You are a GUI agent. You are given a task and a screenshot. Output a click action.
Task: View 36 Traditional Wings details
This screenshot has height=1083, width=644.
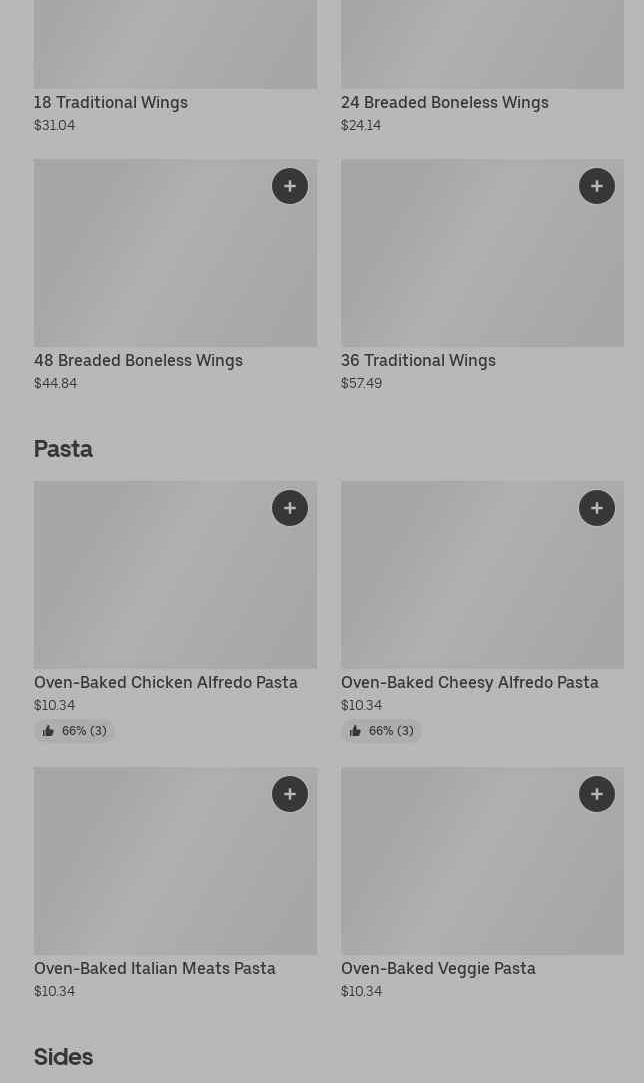tap(418, 360)
